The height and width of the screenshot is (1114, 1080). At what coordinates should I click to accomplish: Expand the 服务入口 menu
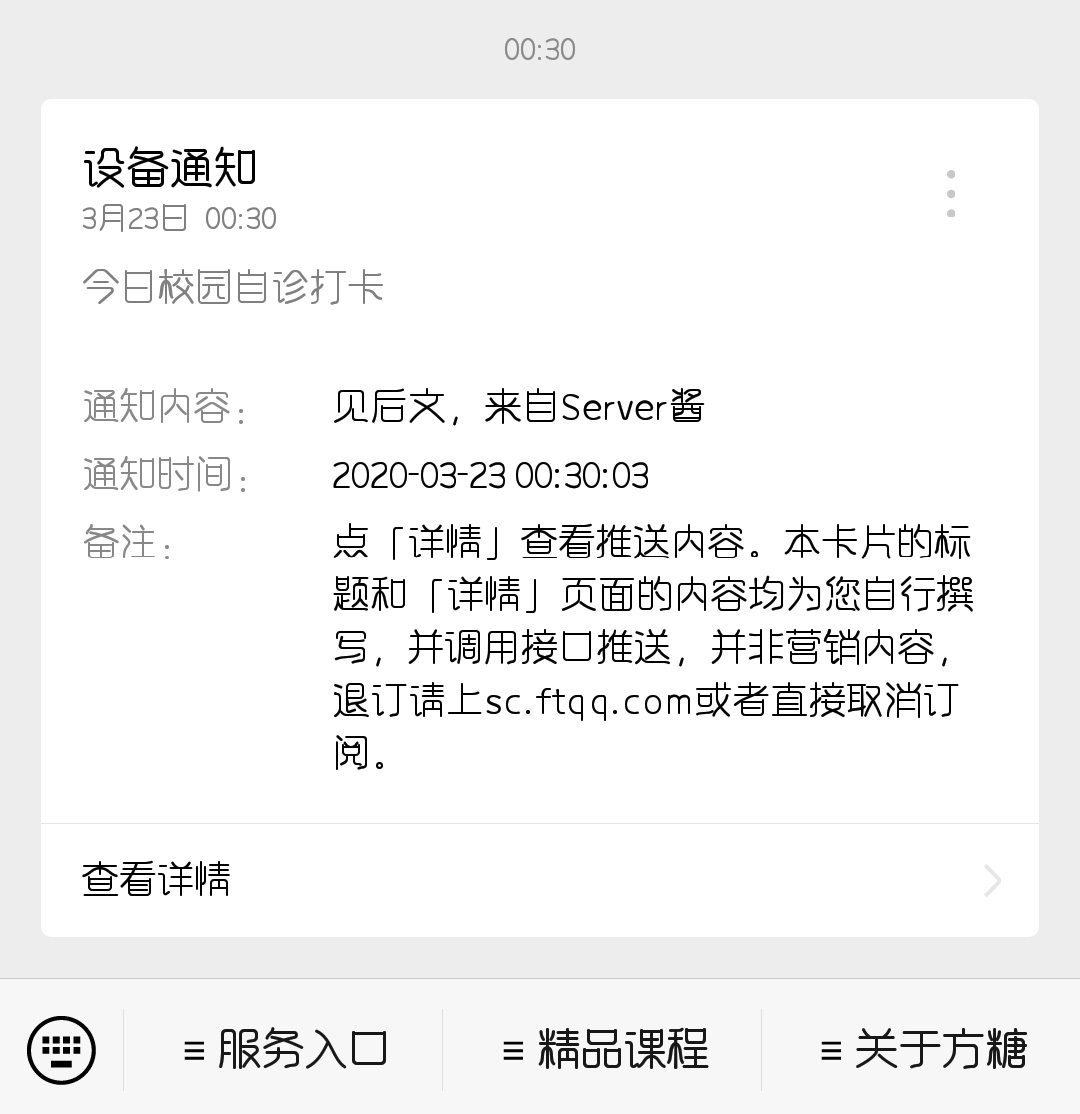(284, 1050)
